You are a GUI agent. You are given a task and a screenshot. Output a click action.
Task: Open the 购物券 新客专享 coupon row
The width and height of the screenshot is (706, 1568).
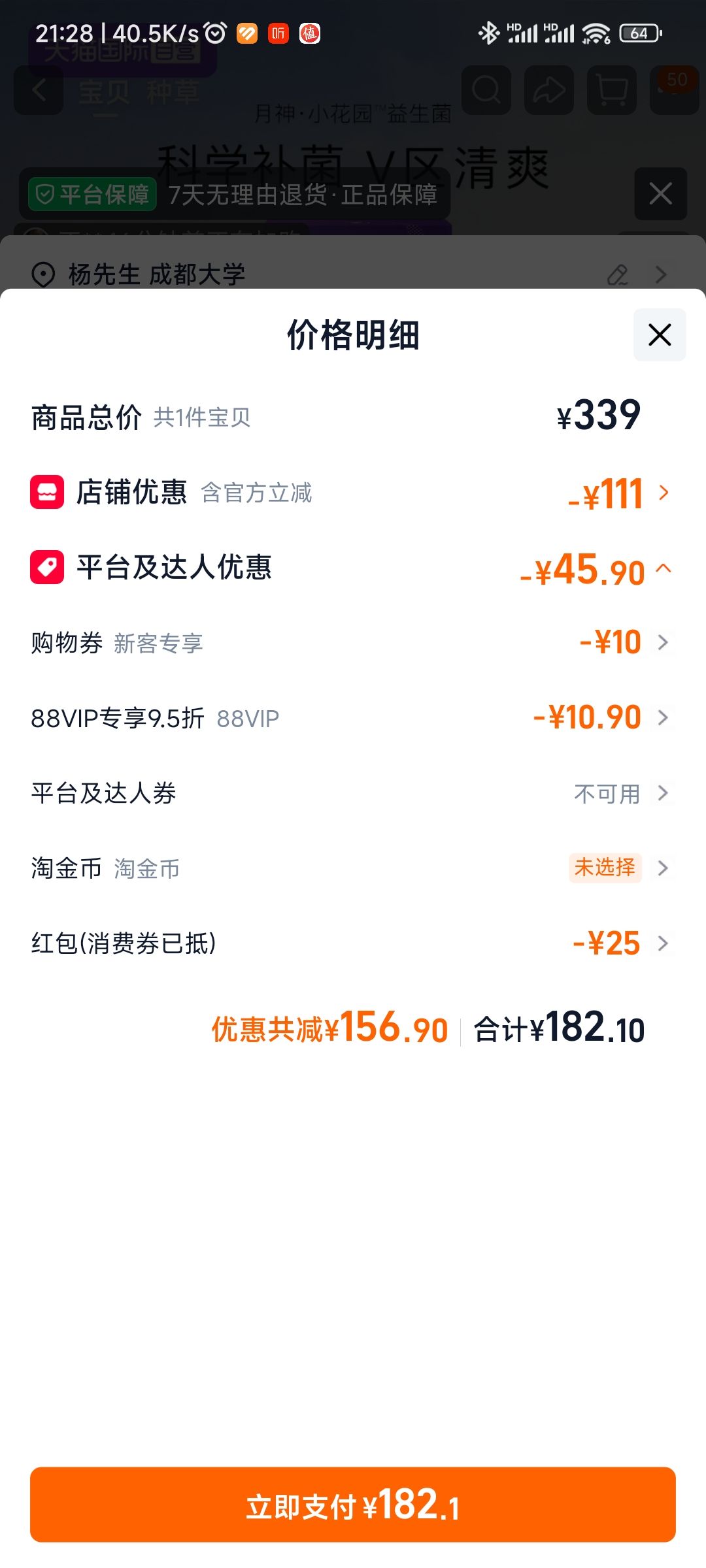tap(353, 643)
